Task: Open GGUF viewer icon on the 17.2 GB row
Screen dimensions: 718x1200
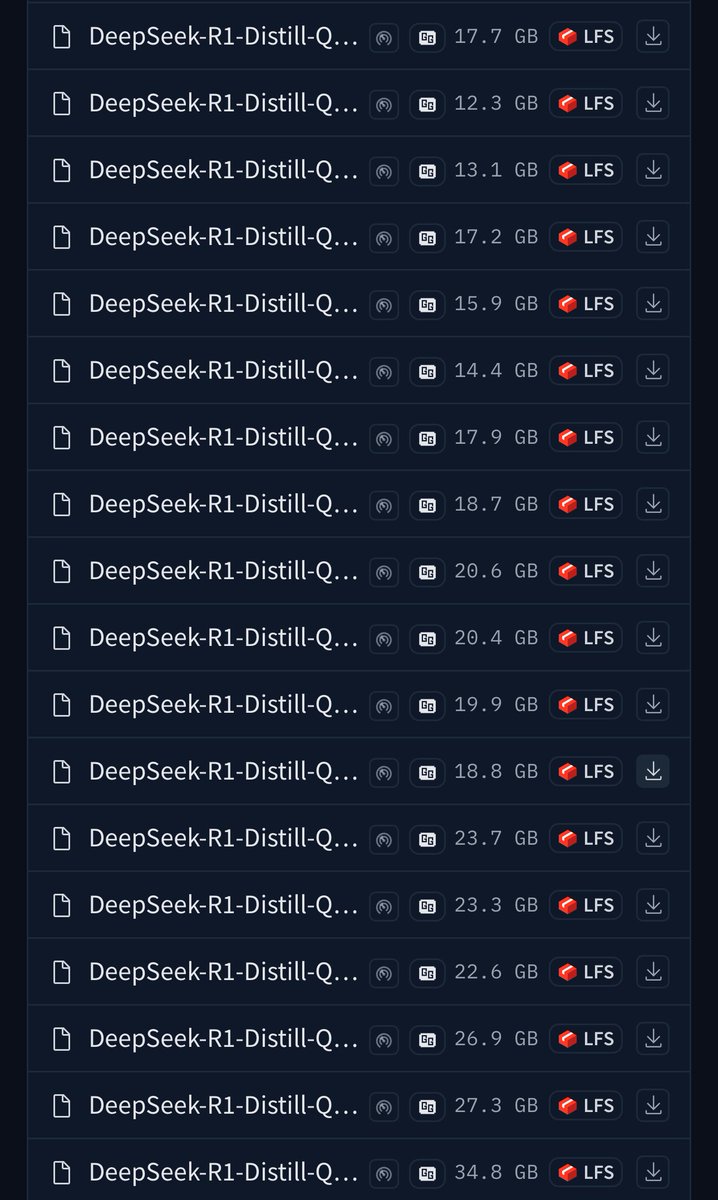Action: (427, 237)
